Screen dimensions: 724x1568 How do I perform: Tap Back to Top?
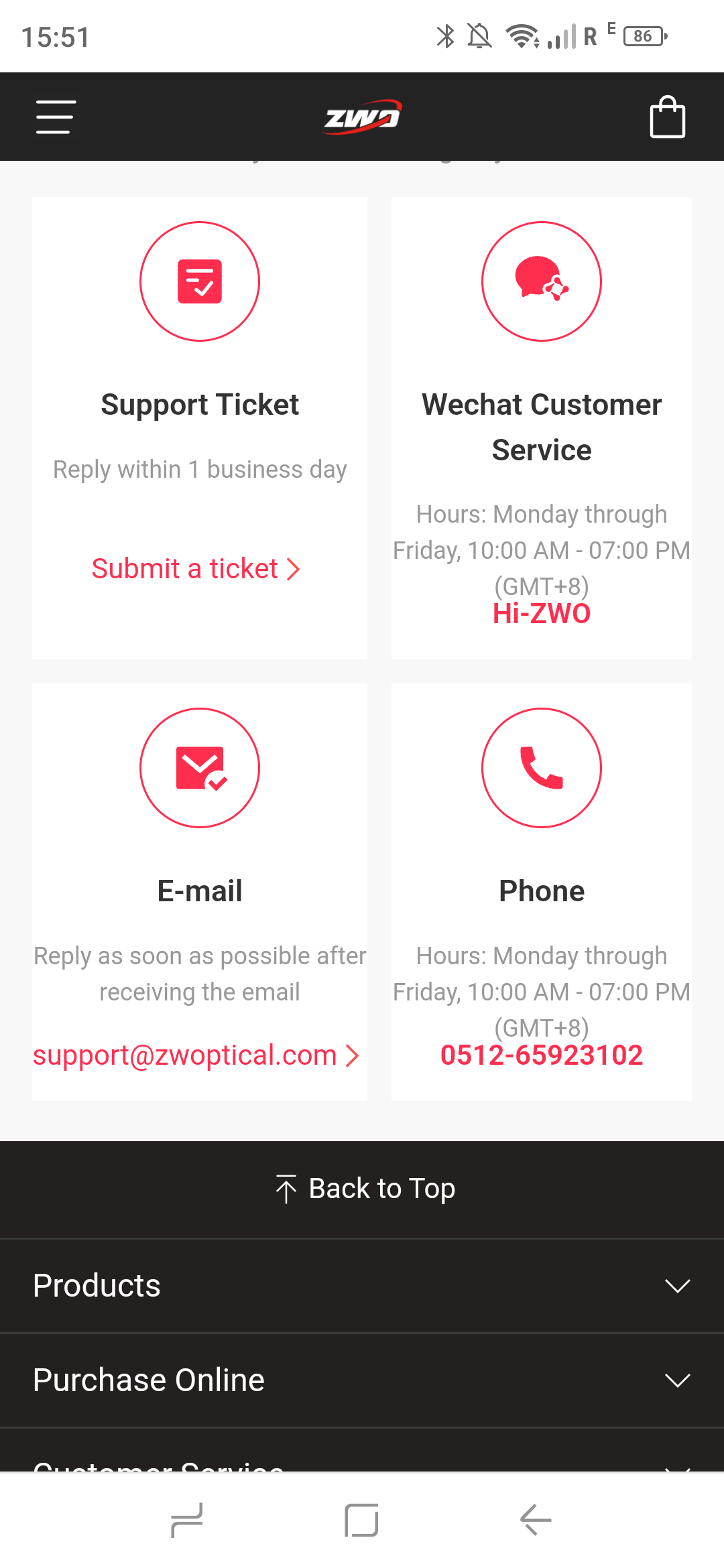[365, 1189]
